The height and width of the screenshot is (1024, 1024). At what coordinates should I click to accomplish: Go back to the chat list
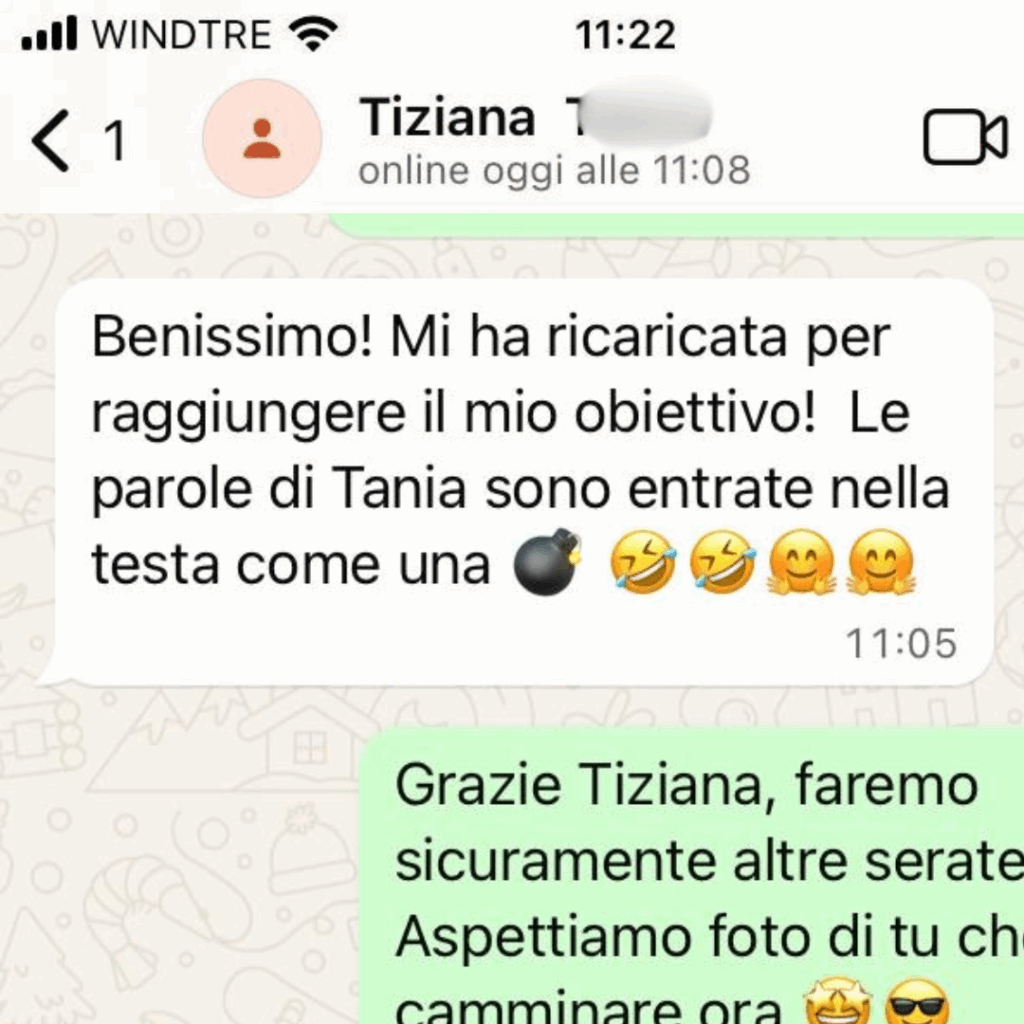[52, 141]
